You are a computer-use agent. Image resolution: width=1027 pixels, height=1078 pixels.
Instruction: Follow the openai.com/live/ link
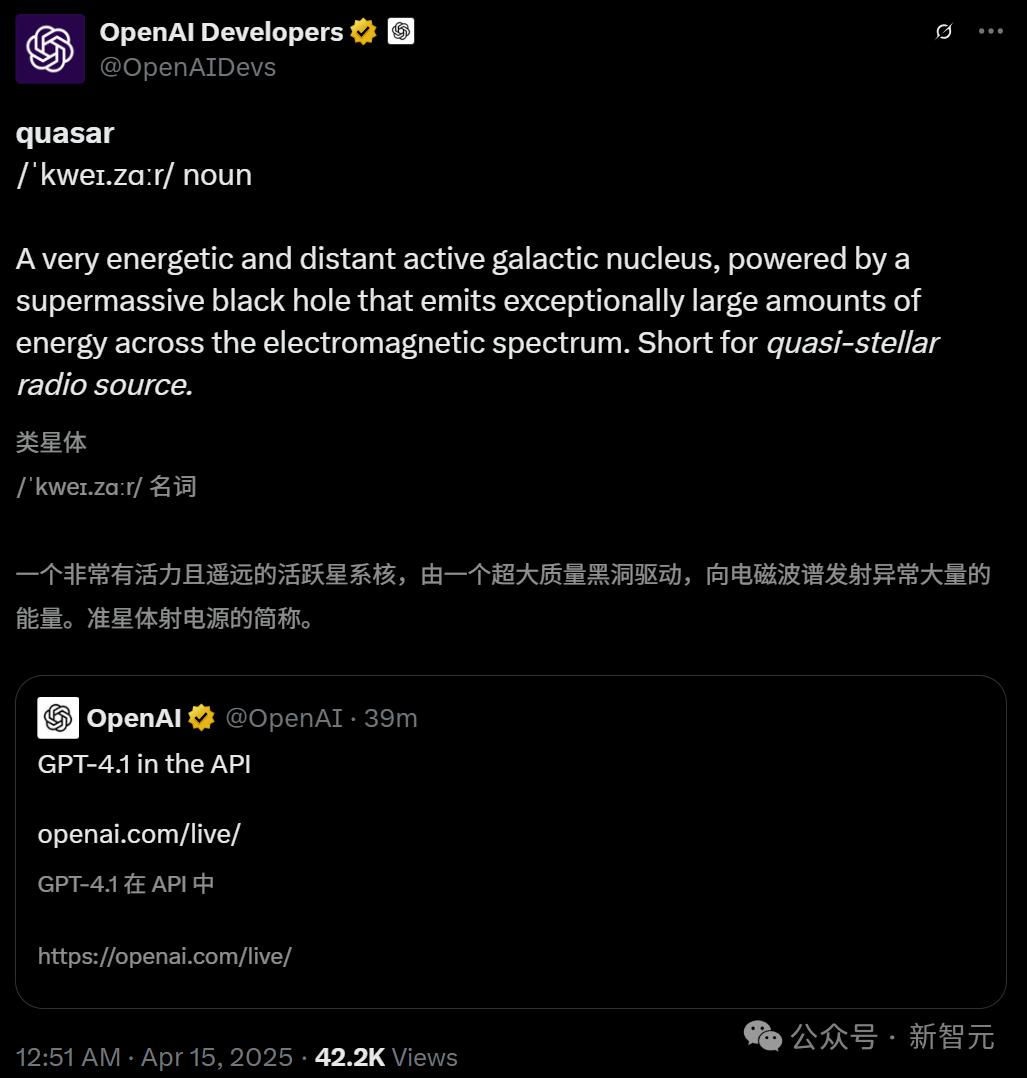coord(139,834)
